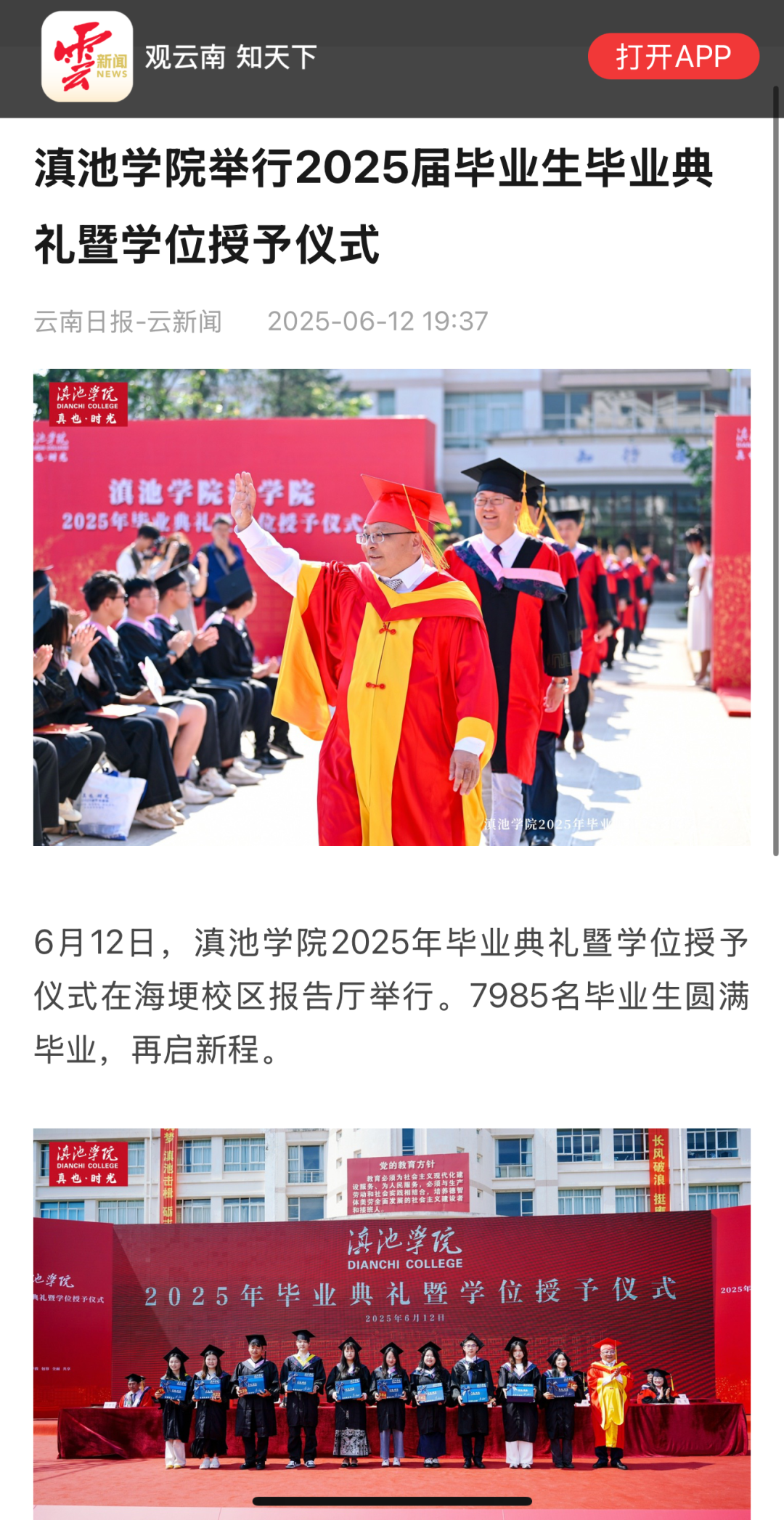Enlarge the group photo of graduates on stage

(392, 1314)
